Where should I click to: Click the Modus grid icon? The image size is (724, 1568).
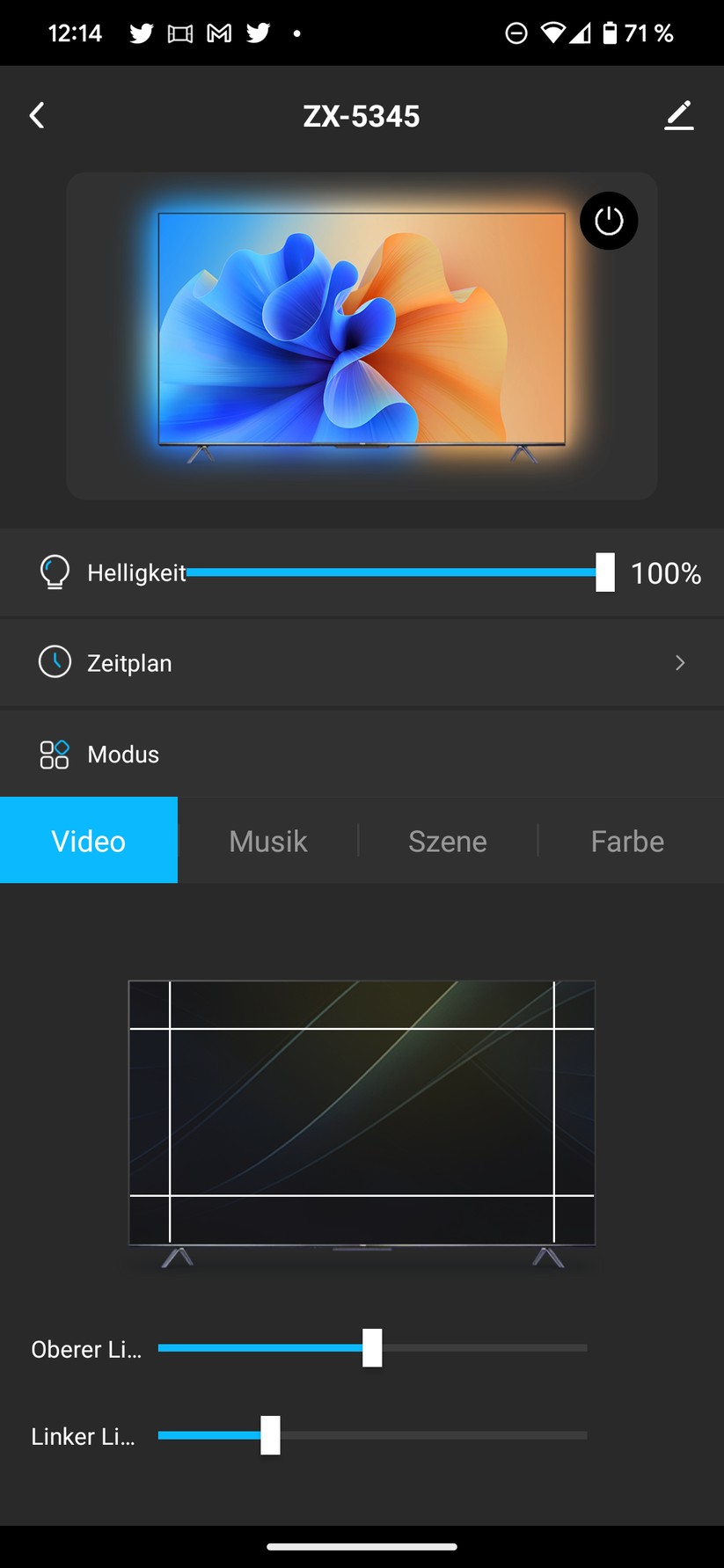pyautogui.click(x=54, y=754)
